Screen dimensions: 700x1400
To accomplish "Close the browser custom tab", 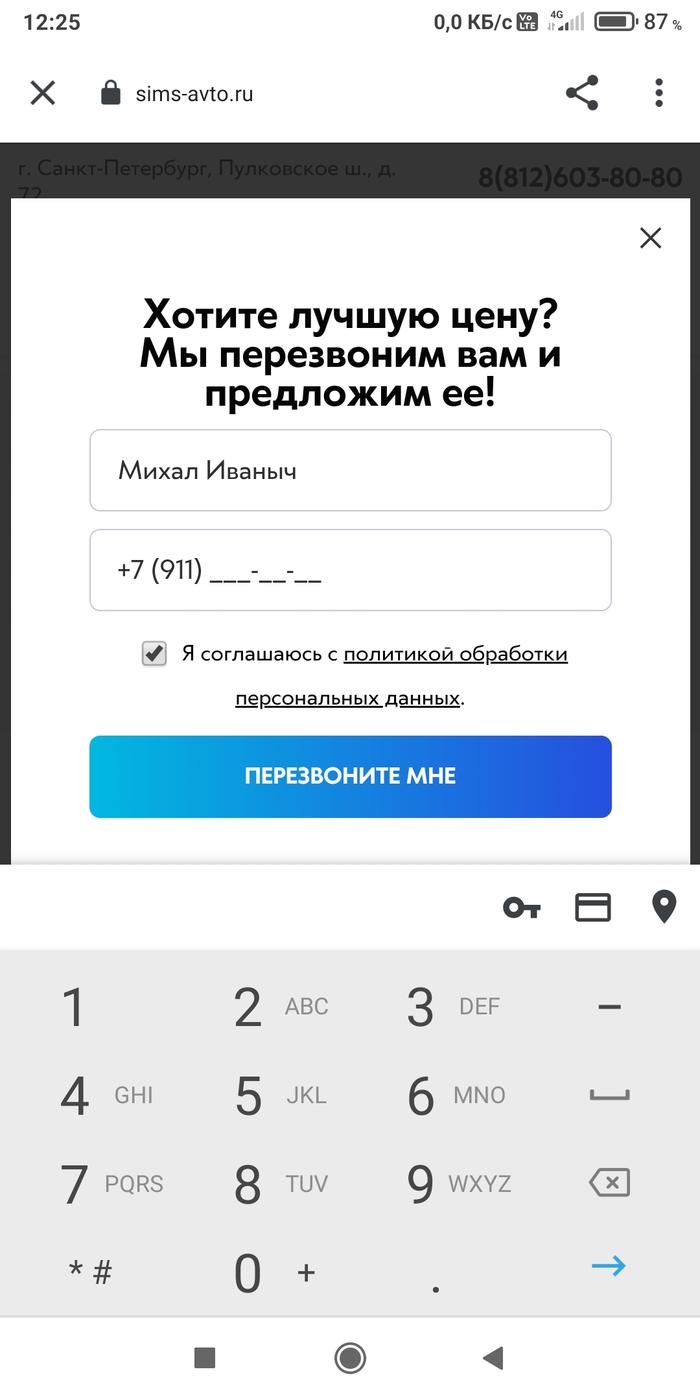I will (x=42, y=94).
